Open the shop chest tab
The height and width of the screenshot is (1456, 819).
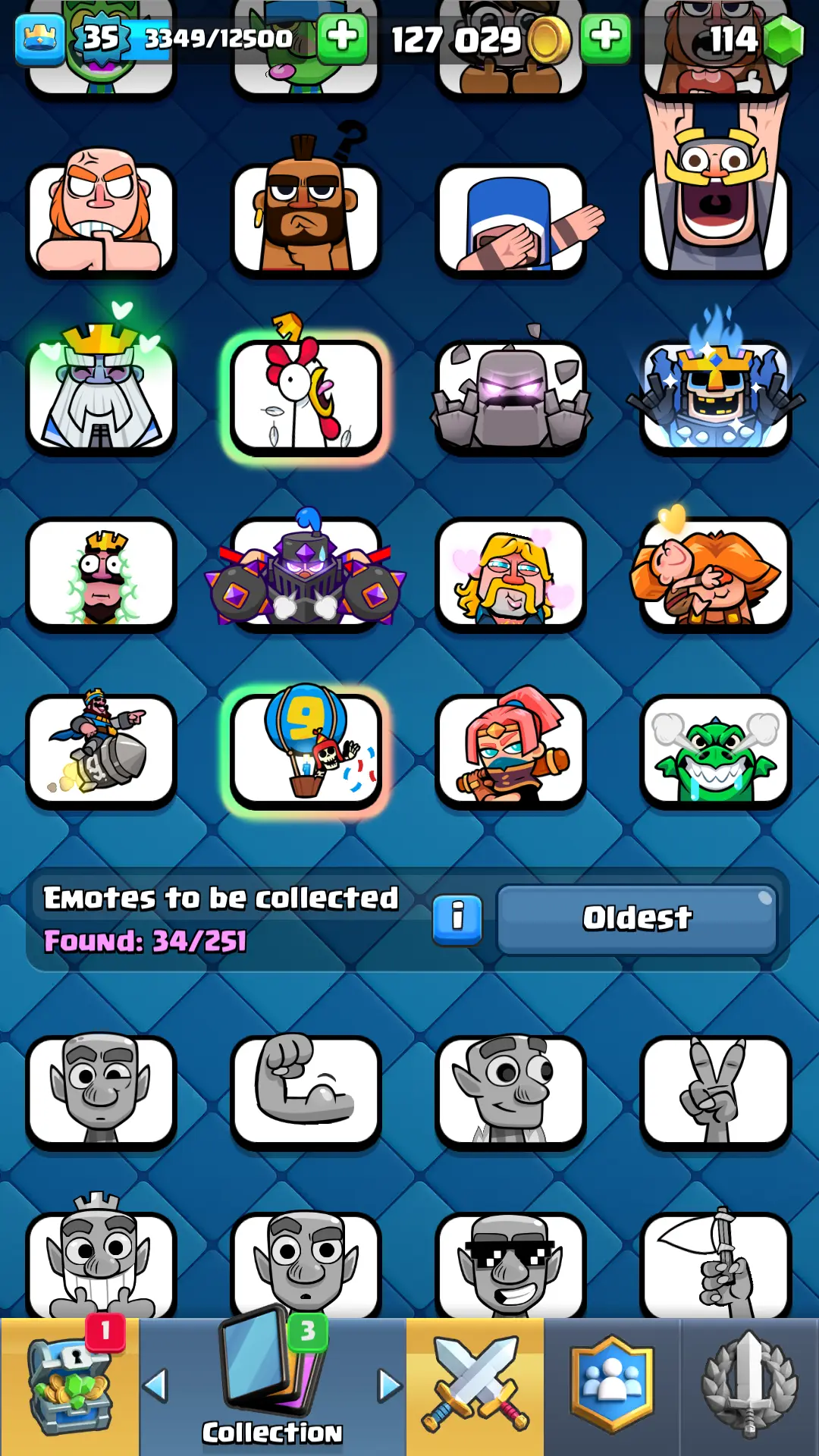[70, 1388]
